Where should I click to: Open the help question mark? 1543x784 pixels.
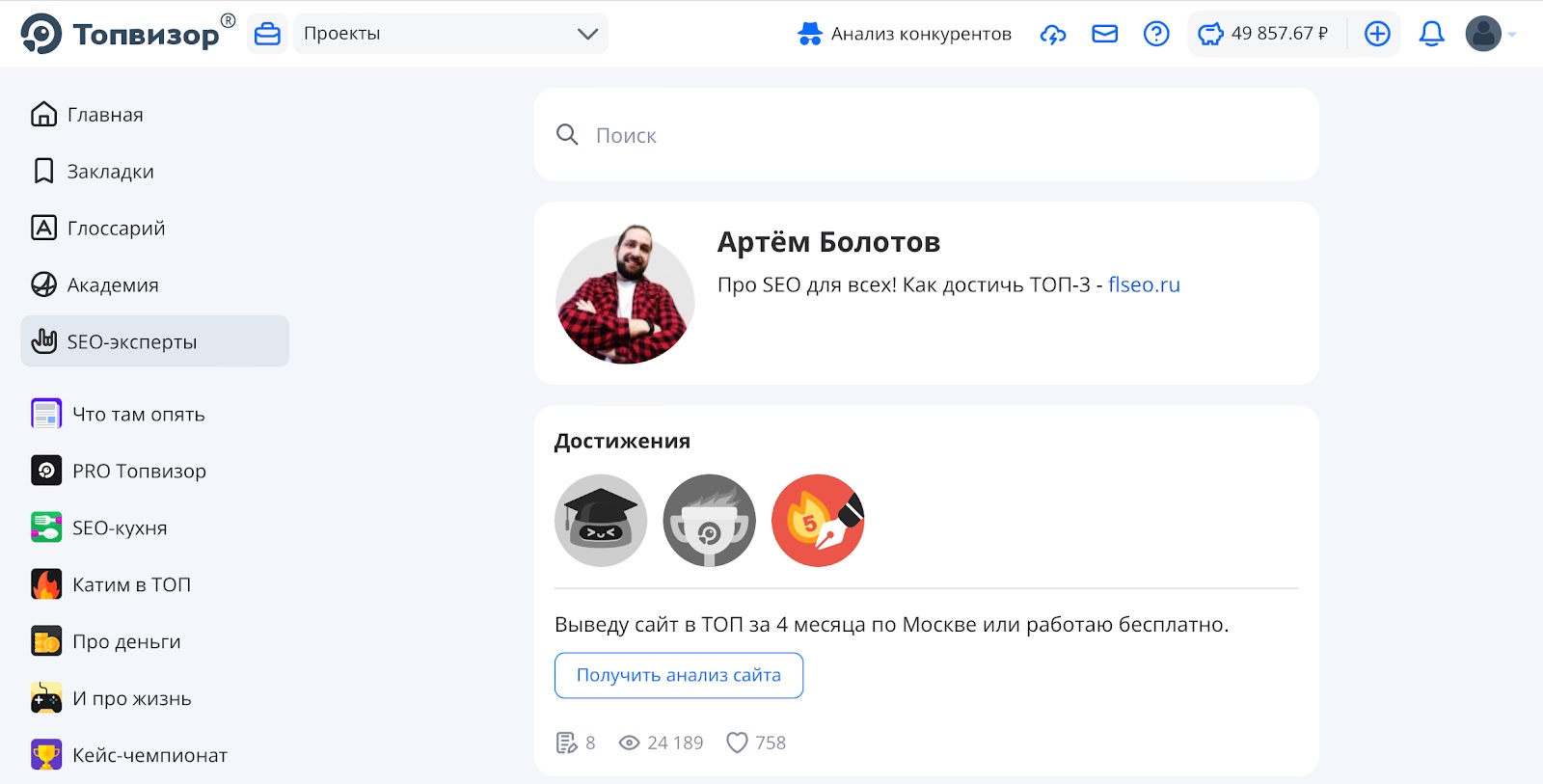click(1155, 34)
